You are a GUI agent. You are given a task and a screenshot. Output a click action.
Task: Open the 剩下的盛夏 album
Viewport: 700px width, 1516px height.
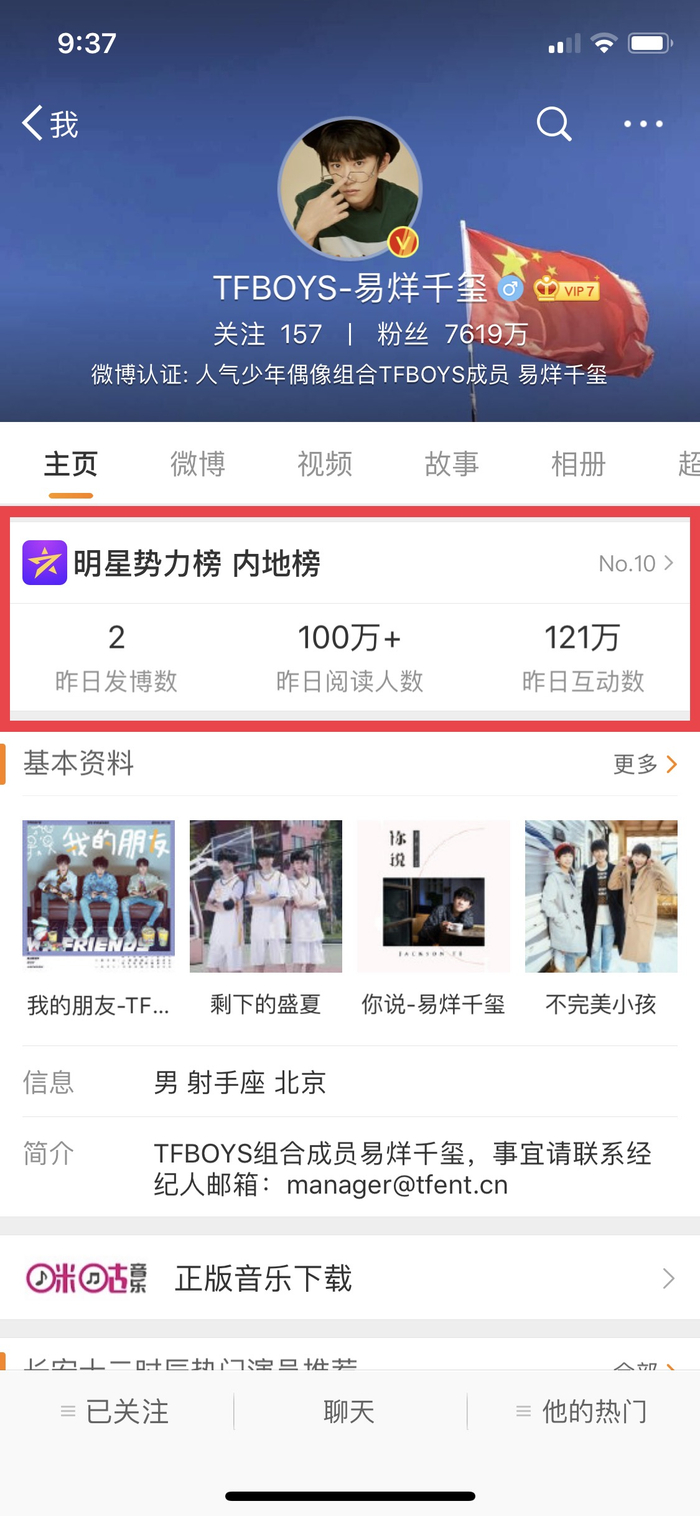click(266, 896)
